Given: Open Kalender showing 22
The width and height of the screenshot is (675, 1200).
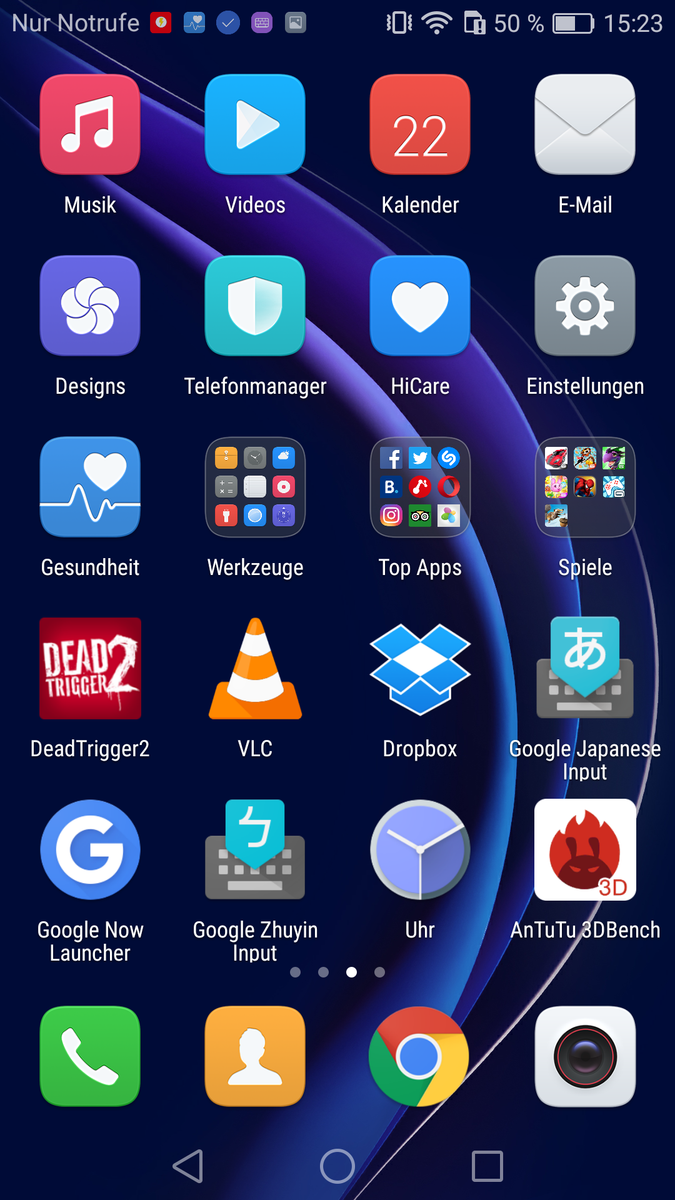Looking at the screenshot, I should 420,125.
